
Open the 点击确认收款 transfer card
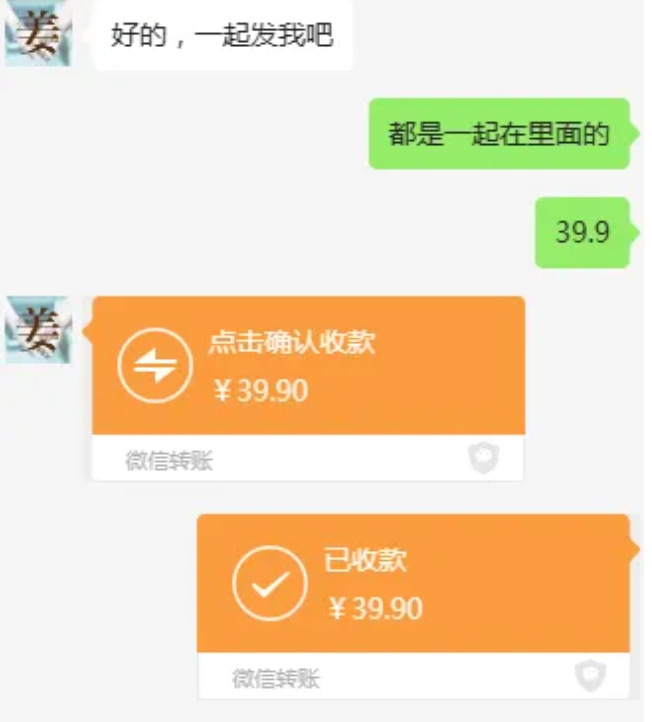point(308,366)
